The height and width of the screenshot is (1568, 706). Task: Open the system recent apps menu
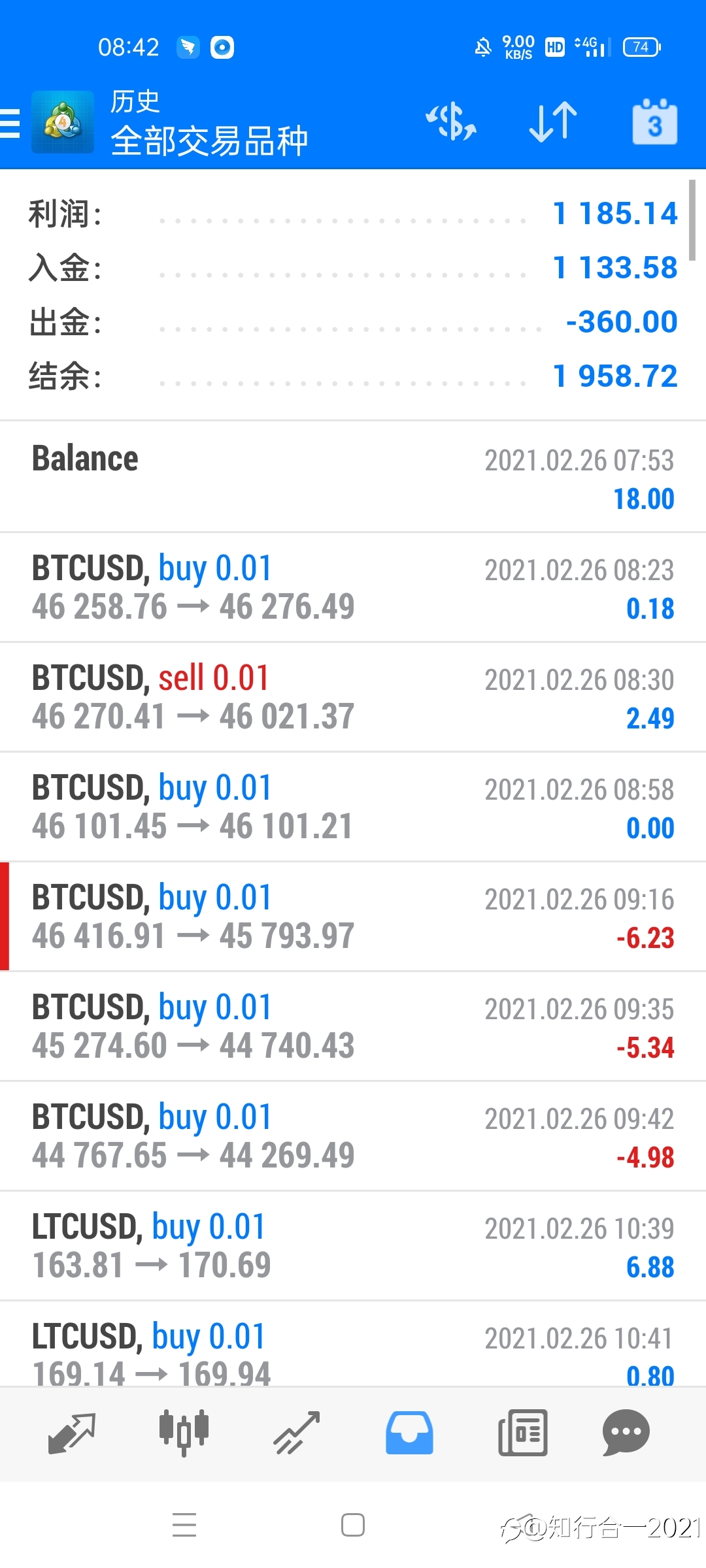[184, 1526]
